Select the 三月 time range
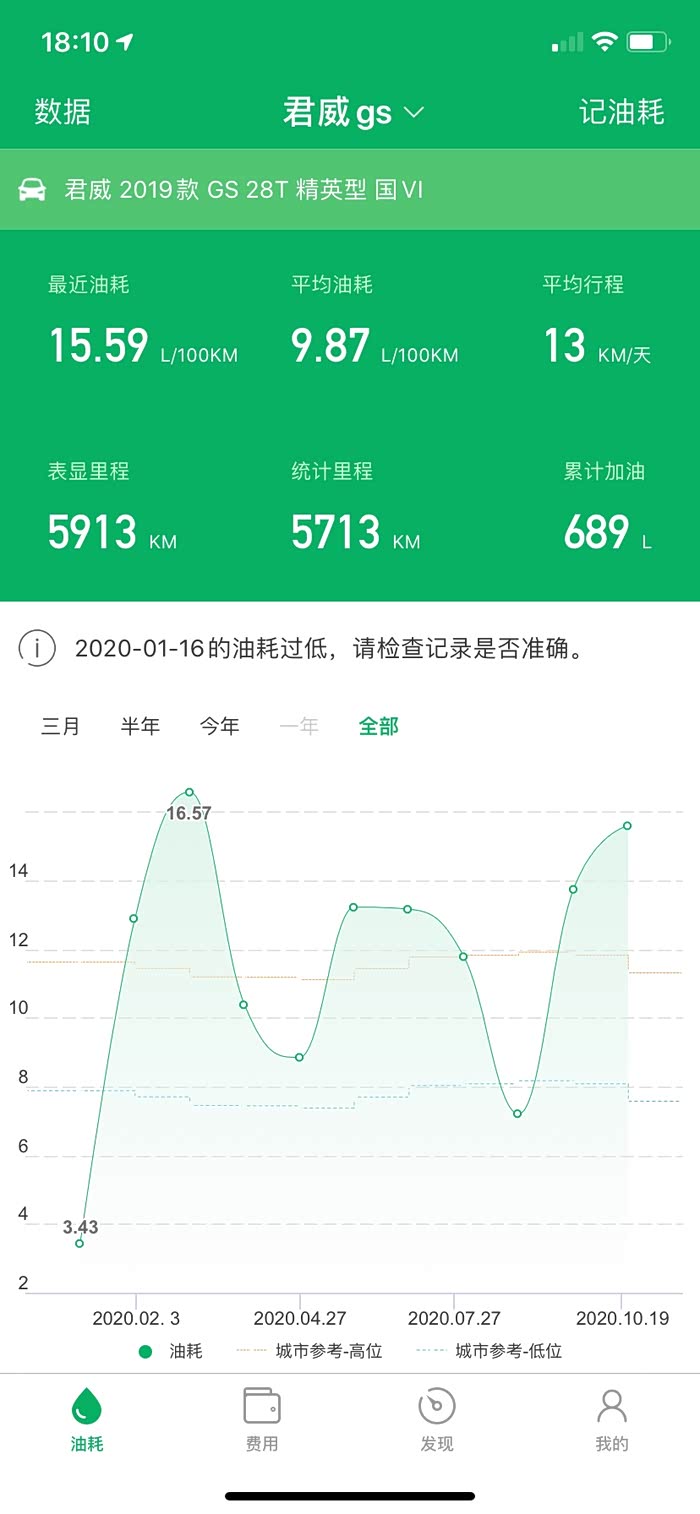The image size is (700, 1514). [x=60, y=726]
